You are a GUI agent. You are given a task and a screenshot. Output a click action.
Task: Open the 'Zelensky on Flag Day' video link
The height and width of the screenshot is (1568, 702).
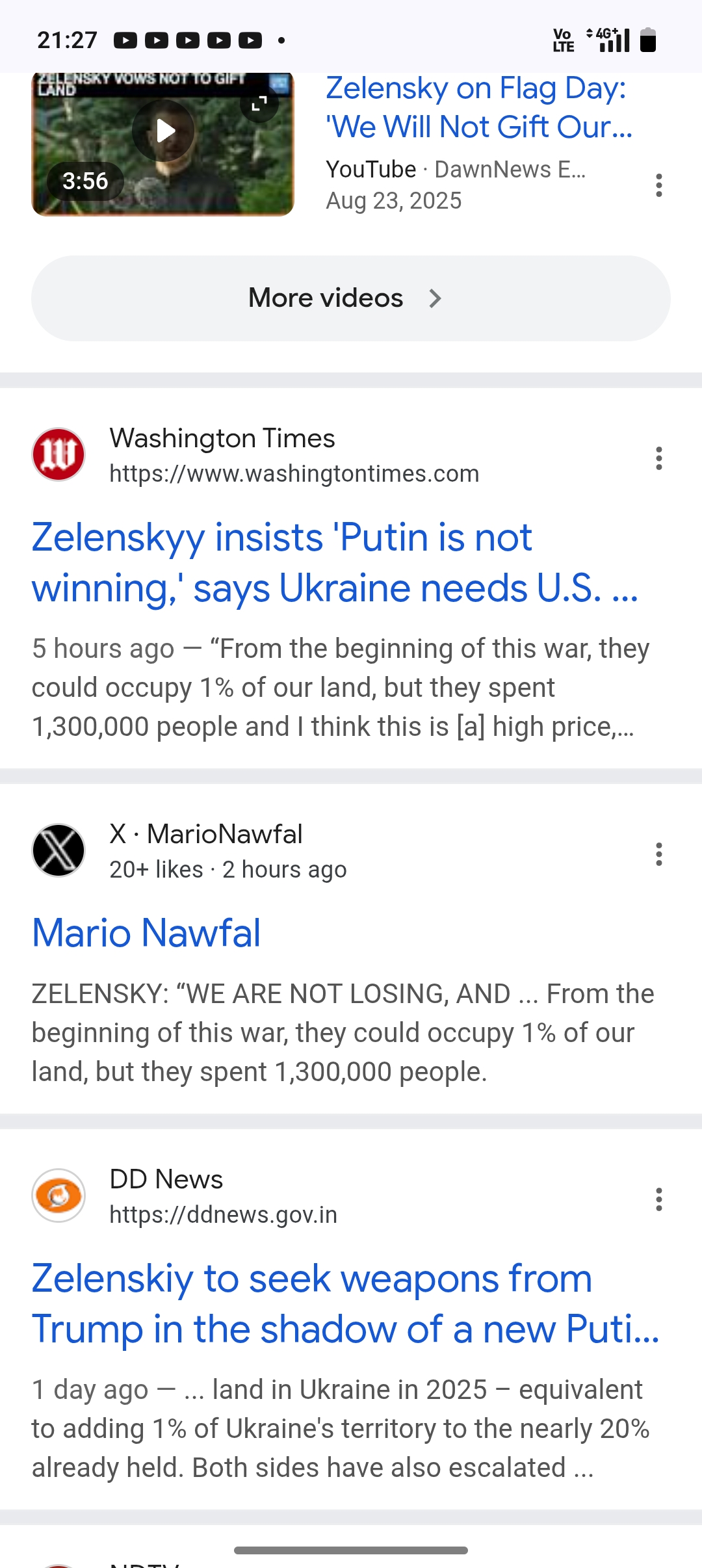click(x=478, y=108)
